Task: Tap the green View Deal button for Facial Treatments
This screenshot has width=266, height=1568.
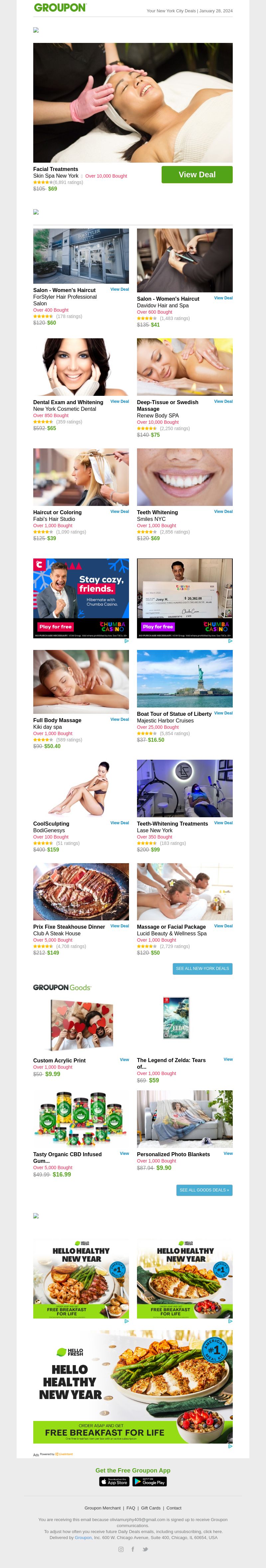Action: [197, 175]
